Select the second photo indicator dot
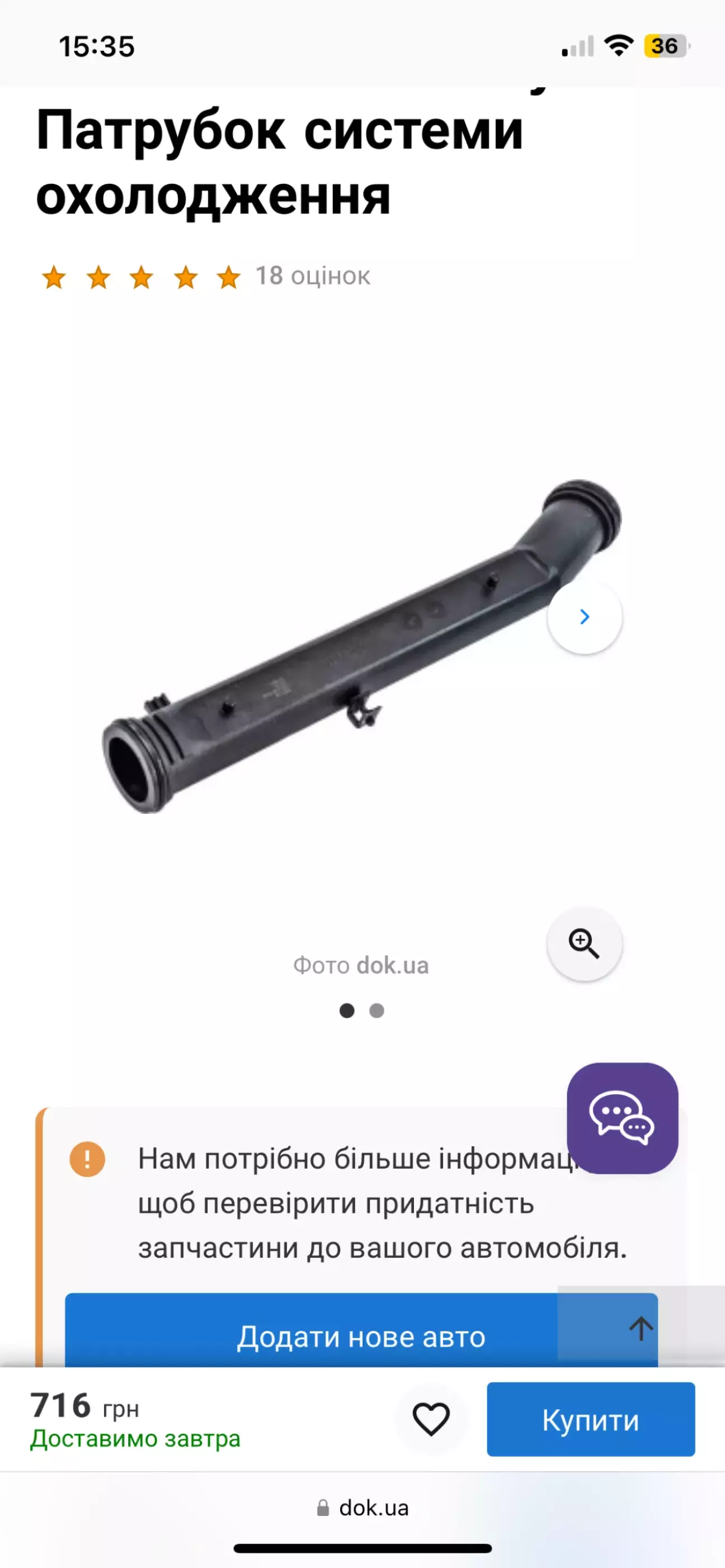The width and height of the screenshot is (725, 1568). coord(377,1010)
